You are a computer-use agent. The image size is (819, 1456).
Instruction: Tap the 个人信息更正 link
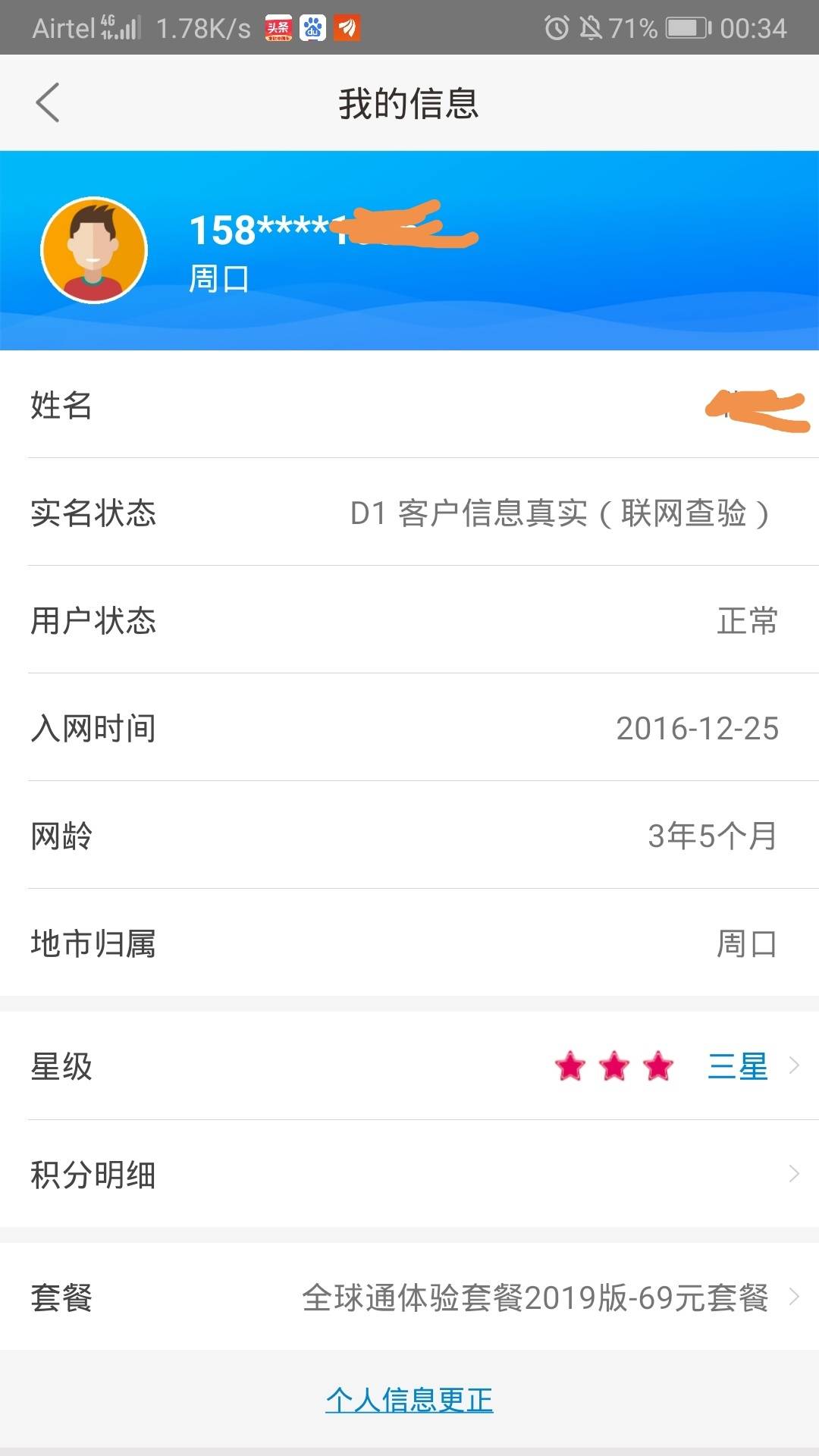(409, 1400)
